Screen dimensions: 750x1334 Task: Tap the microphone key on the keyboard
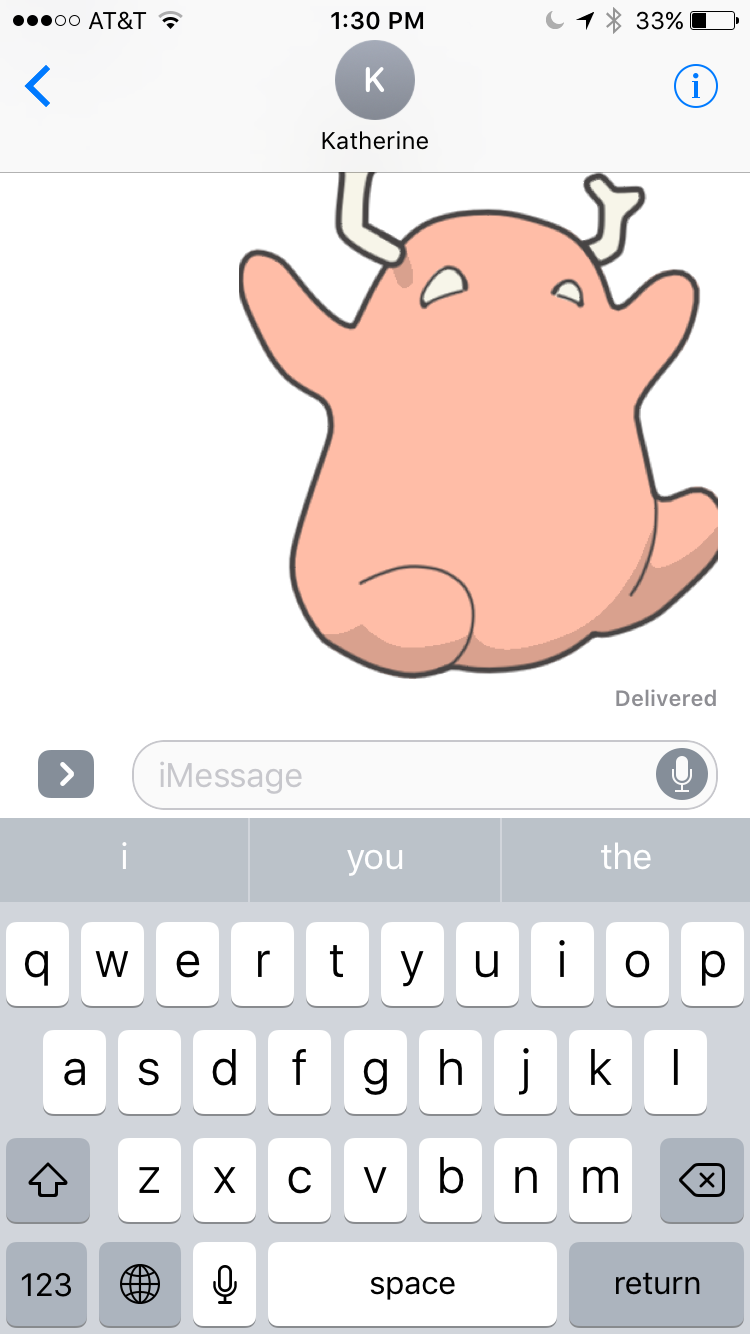click(224, 1283)
